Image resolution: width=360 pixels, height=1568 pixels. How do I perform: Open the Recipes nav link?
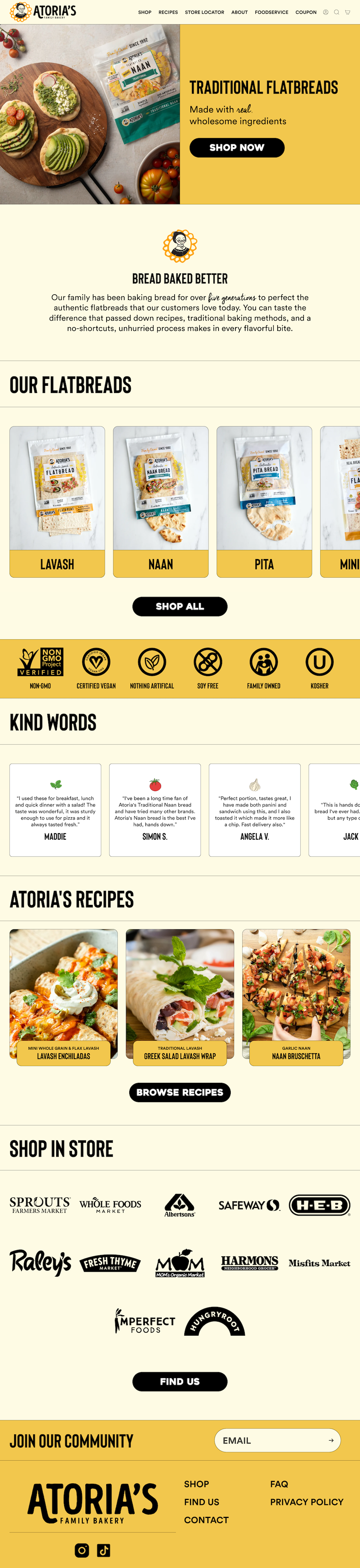coord(168,12)
